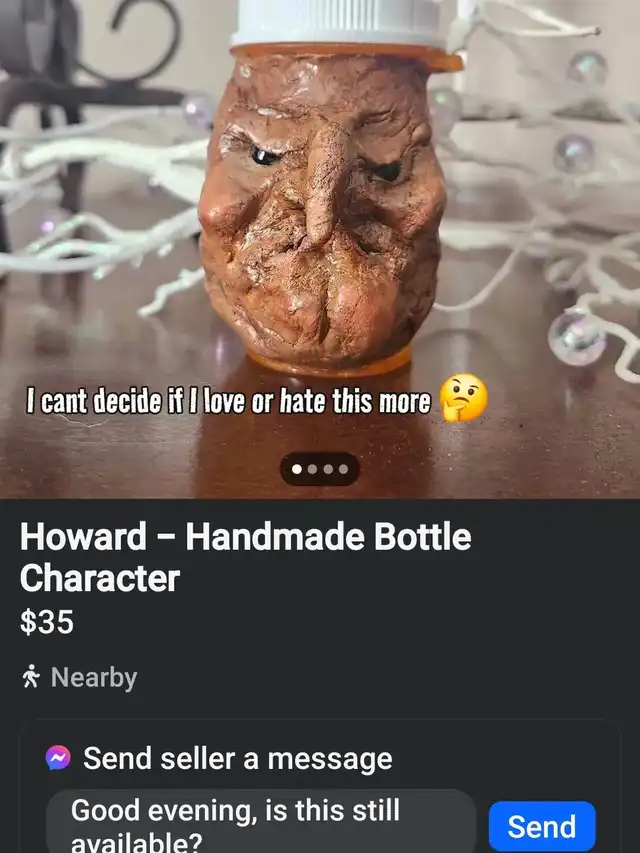Send the availability message to seller
The image size is (640, 853).
[x=541, y=826]
